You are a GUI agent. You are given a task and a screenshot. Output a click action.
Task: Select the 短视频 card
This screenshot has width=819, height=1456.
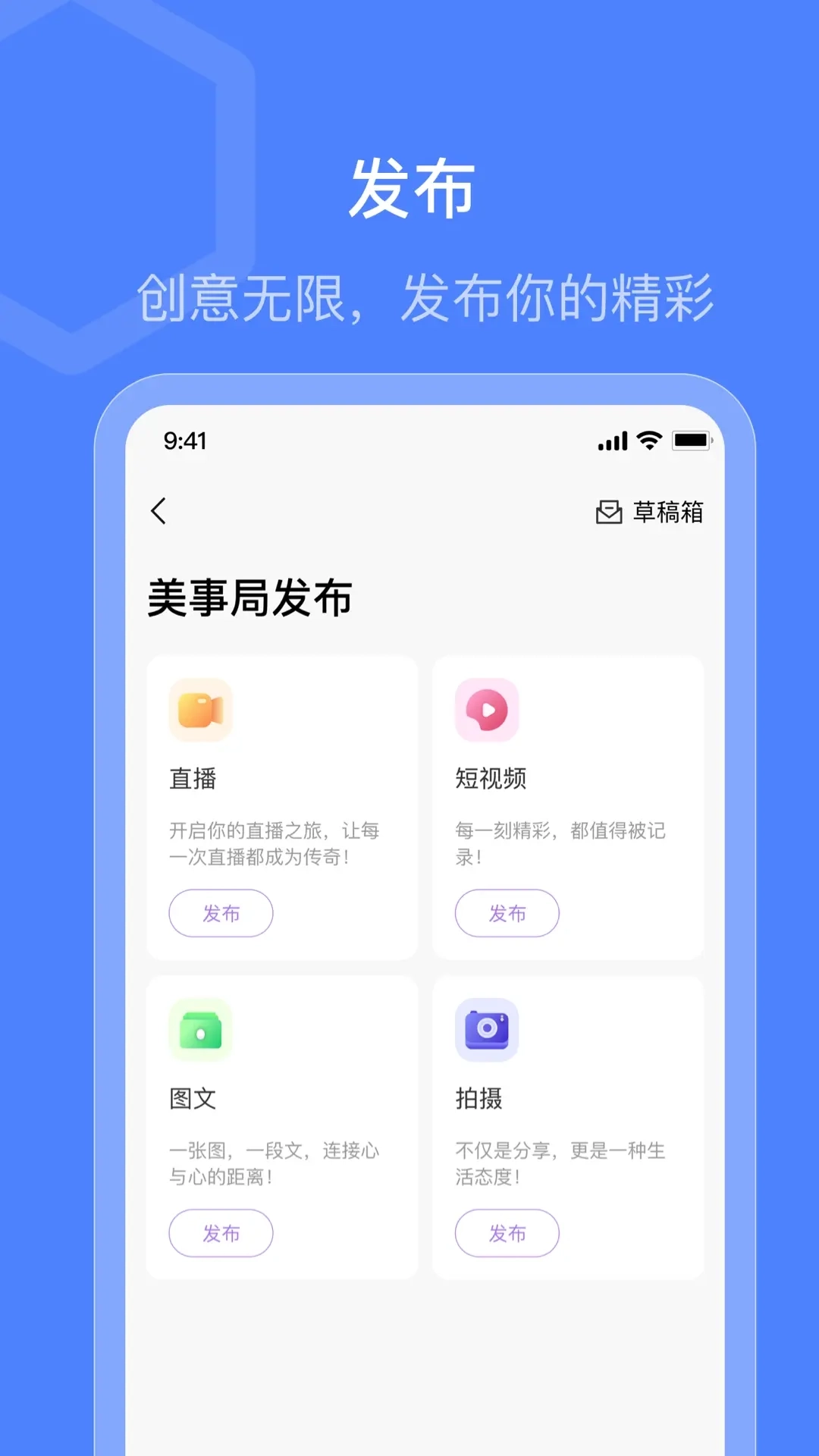pyautogui.click(x=568, y=808)
